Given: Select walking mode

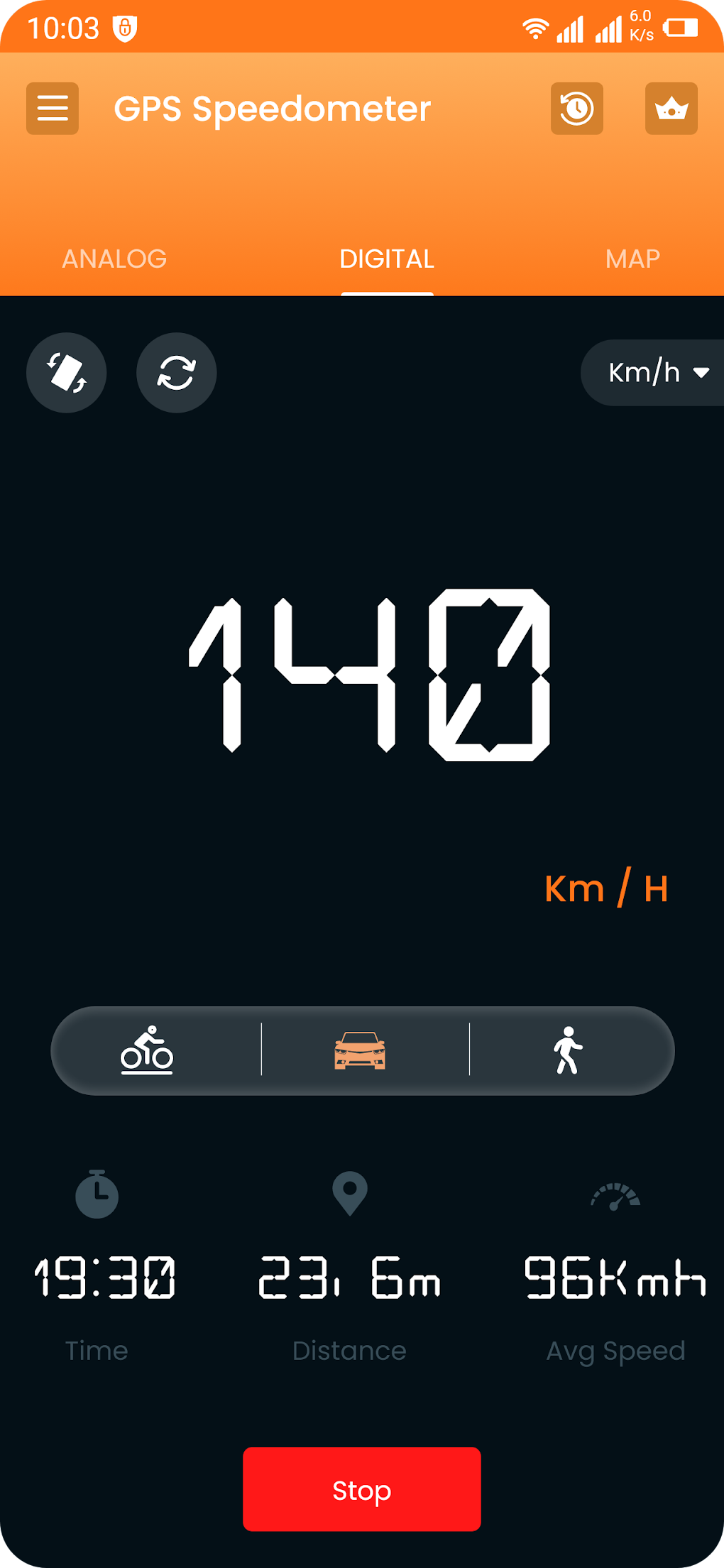Looking at the screenshot, I should click(568, 1050).
